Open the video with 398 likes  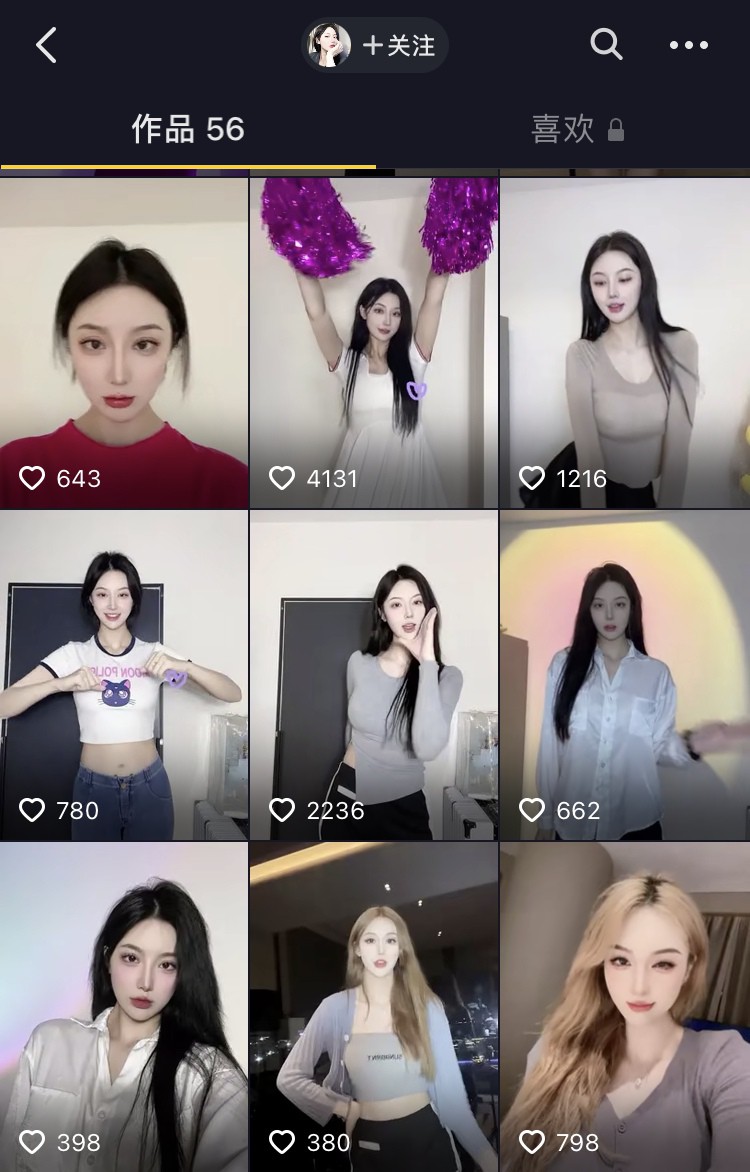(x=124, y=1005)
